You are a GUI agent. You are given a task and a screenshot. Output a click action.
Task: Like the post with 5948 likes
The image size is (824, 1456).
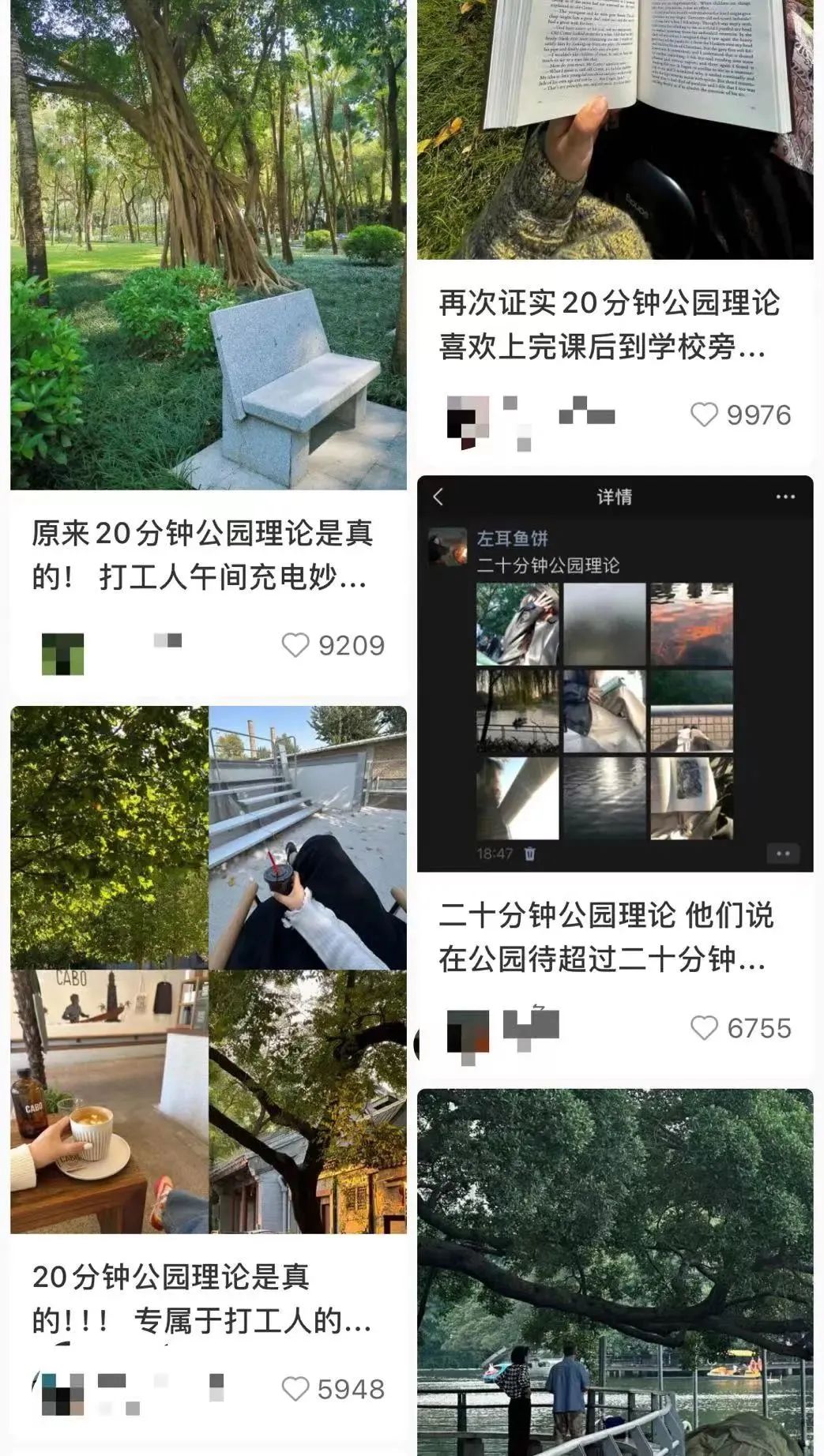(295, 1389)
